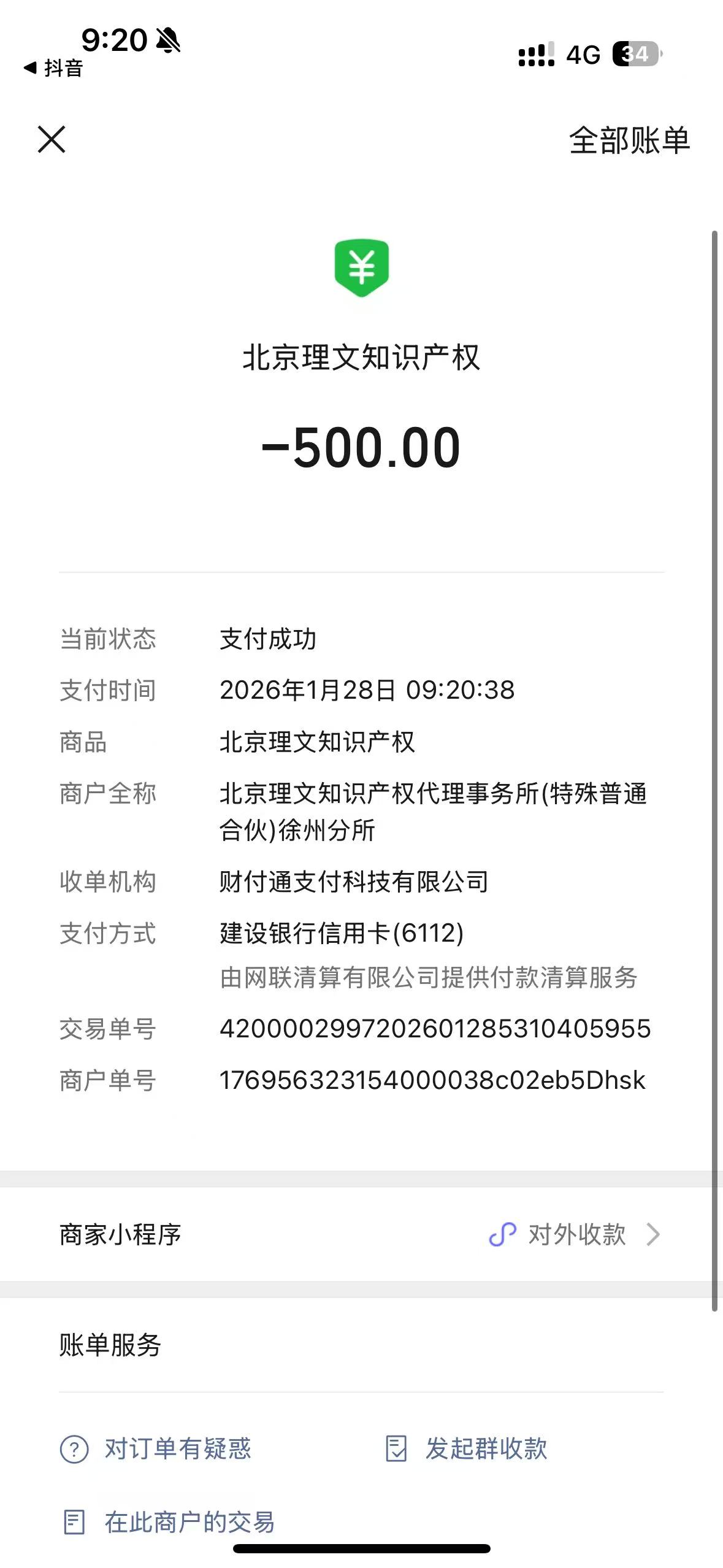Return to 抖音 via the status bar back link
723x1568 pixels.
[53, 68]
